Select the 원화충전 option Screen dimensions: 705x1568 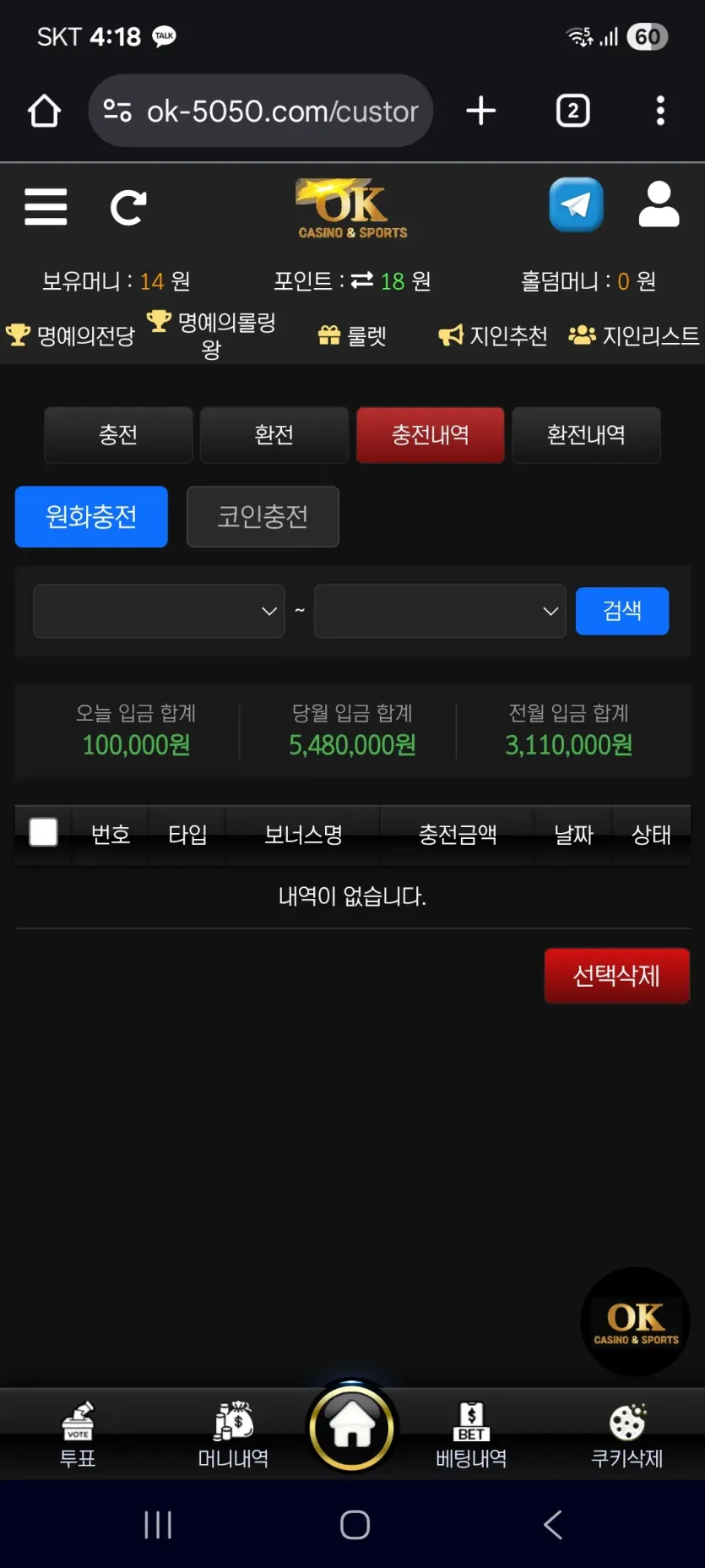pyautogui.click(x=91, y=516)
